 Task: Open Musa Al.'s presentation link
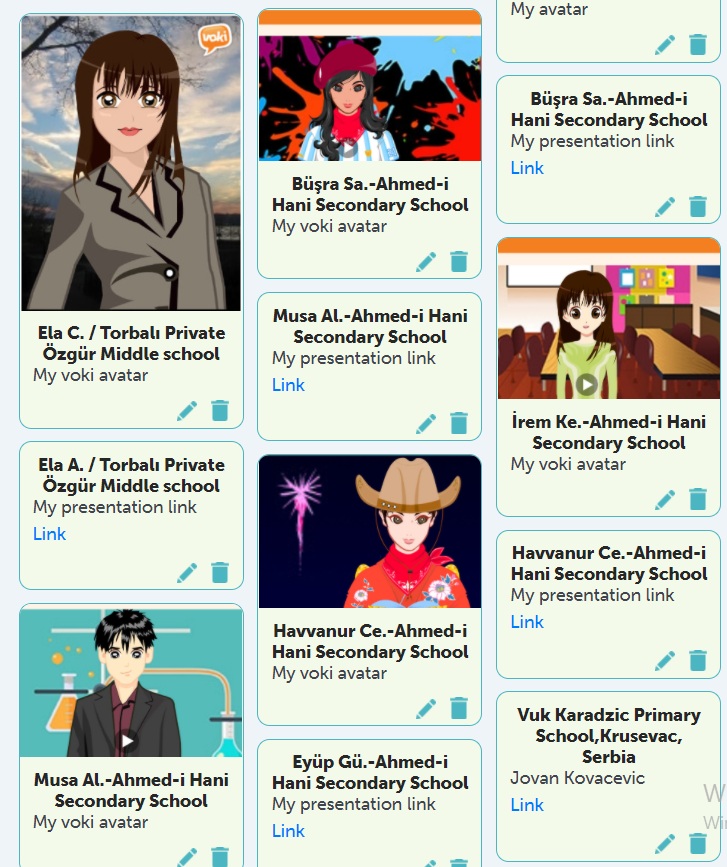(x=288, y=385)
